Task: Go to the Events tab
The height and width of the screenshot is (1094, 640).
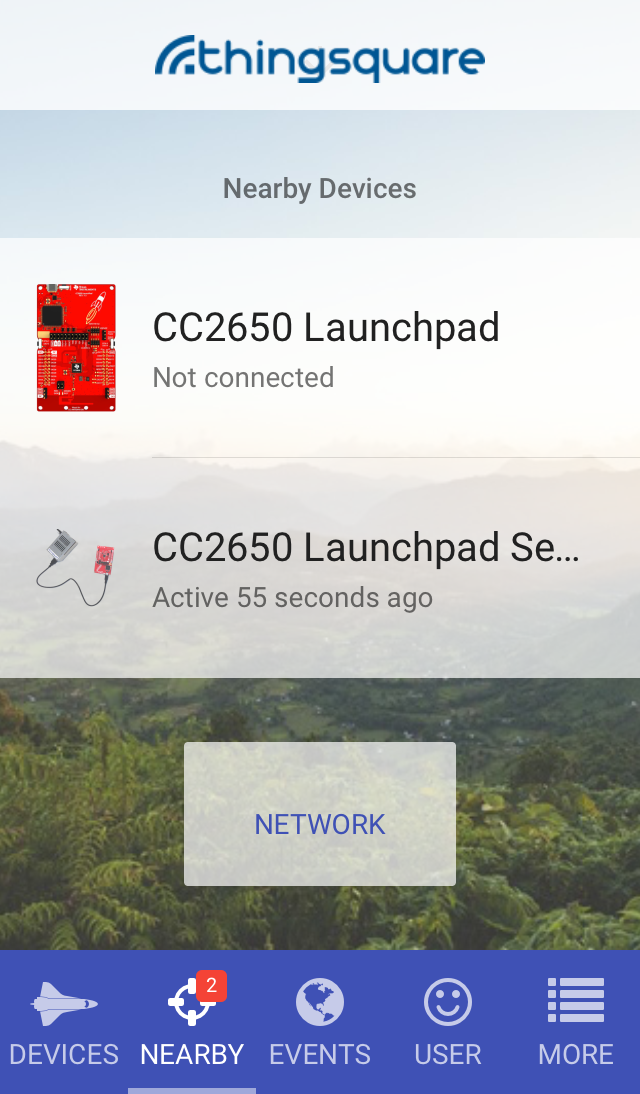Action: point(320,1022)
